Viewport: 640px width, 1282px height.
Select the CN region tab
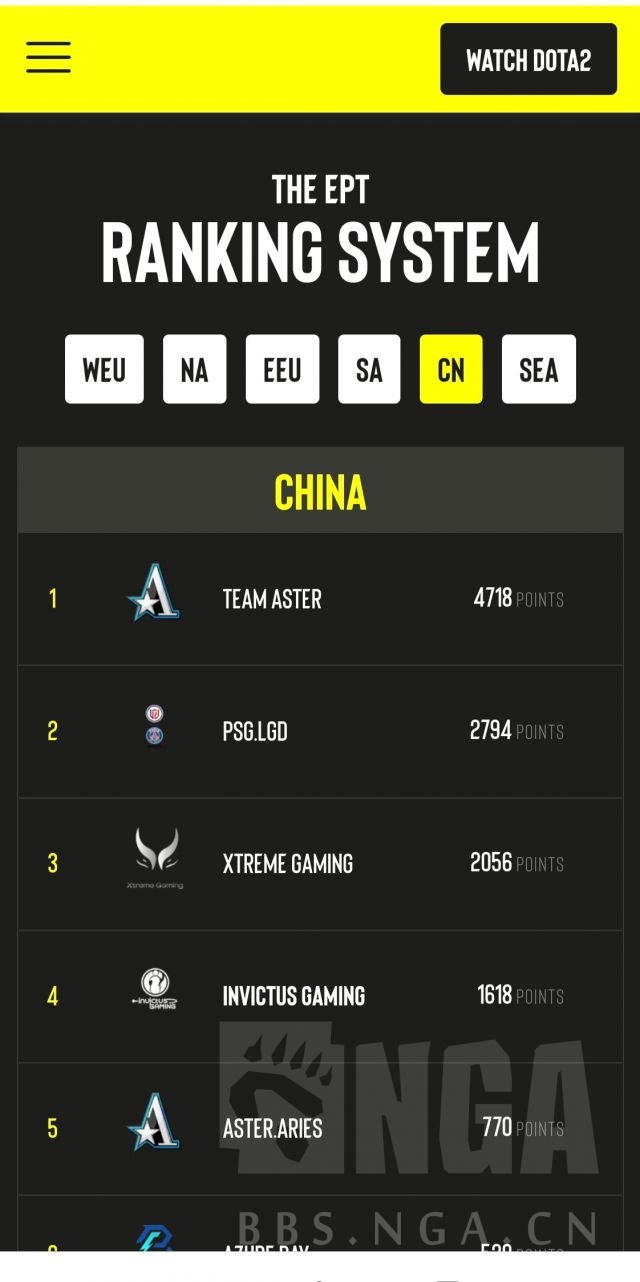click(x=451, y=370)
